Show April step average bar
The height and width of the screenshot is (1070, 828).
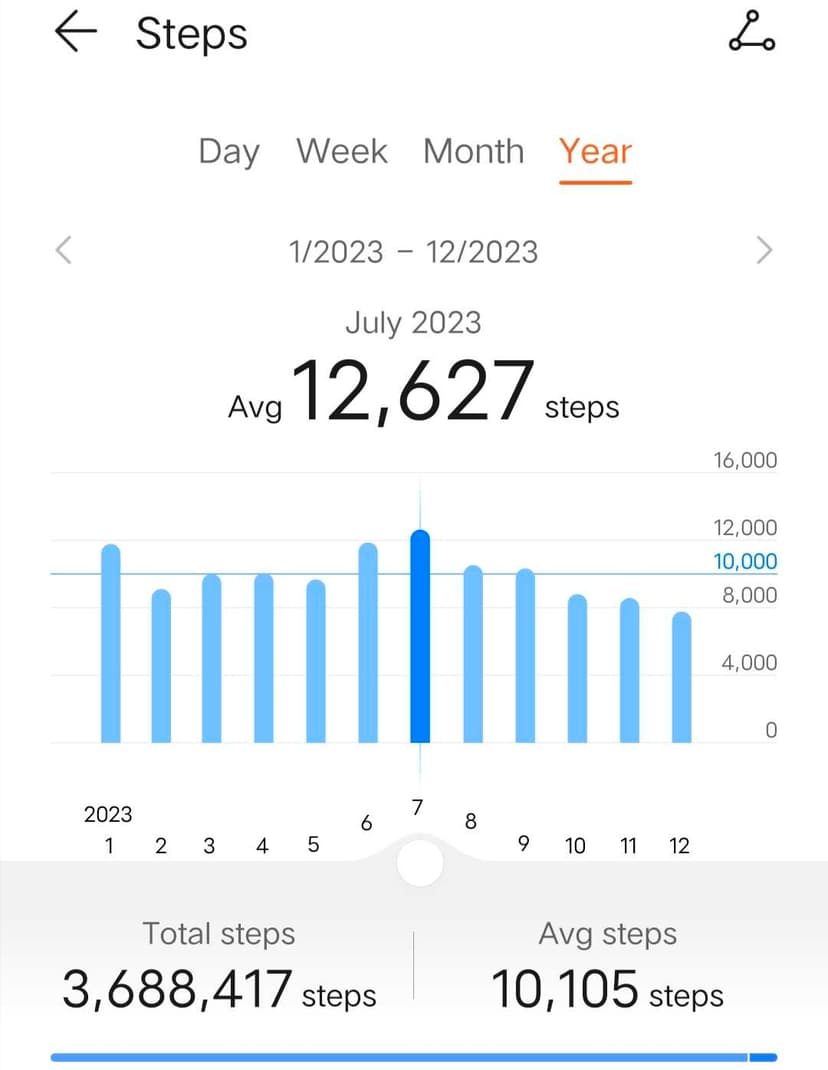pos(264,659)
